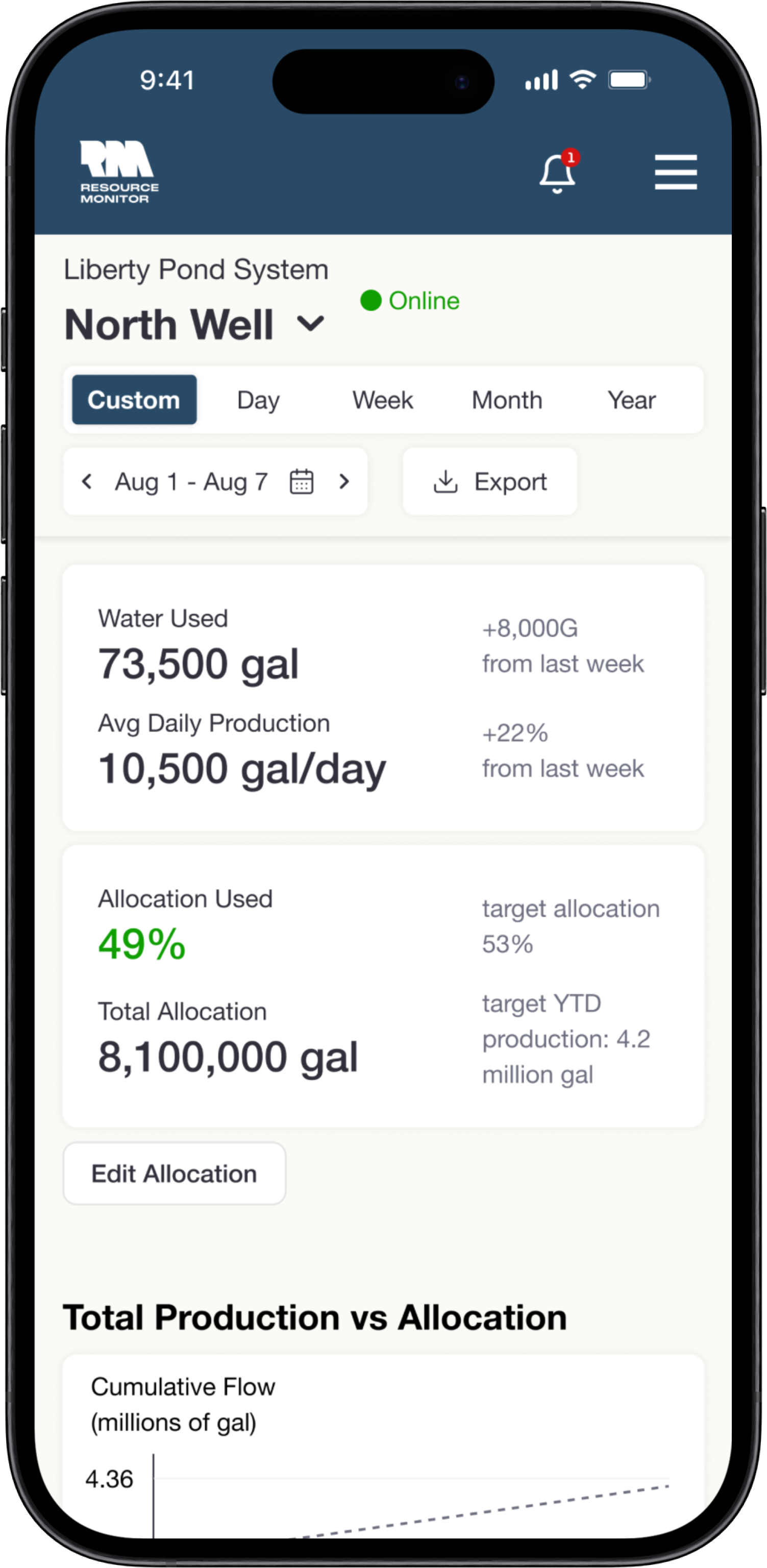Export the data
Image resolution: width=767 pixels, height=1568 pixels.
pyautogui.click(x=490, y=481)
